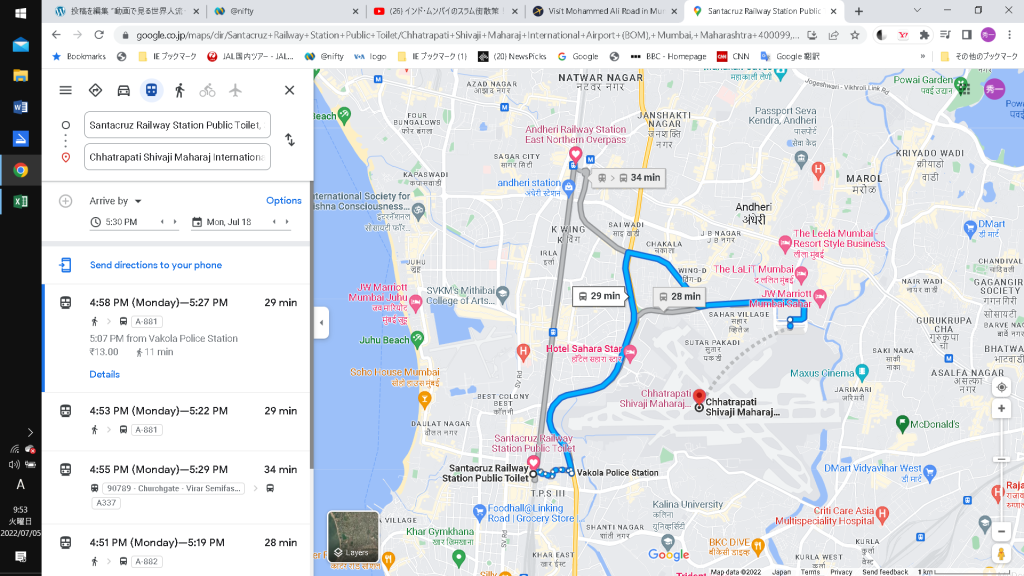This screenshot has height=576, width=1024.
Task: Send directions to your phone
Action: (x=155, y=265)
